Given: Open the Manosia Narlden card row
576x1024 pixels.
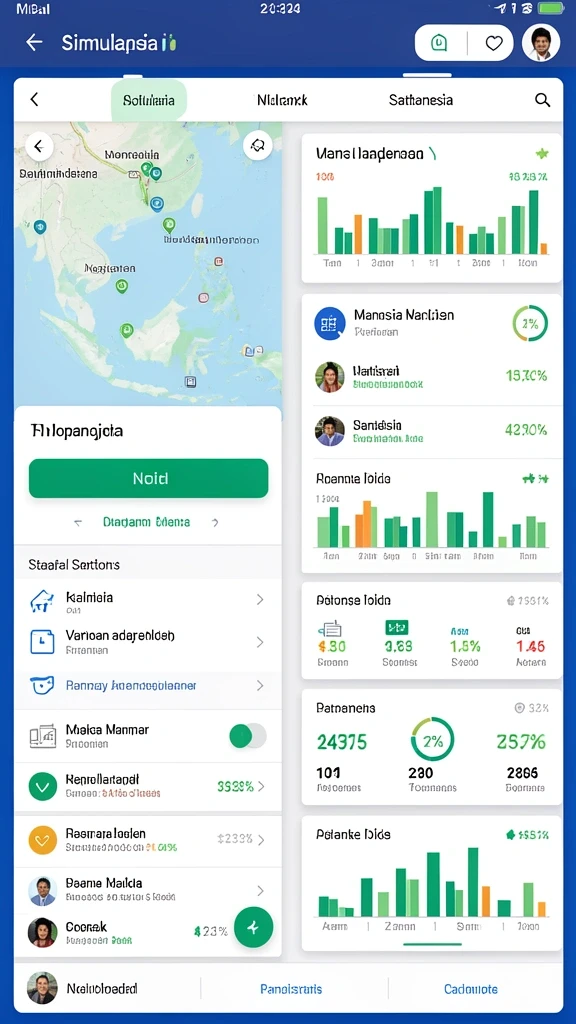Looking at the screenshot, I should 432,323.
